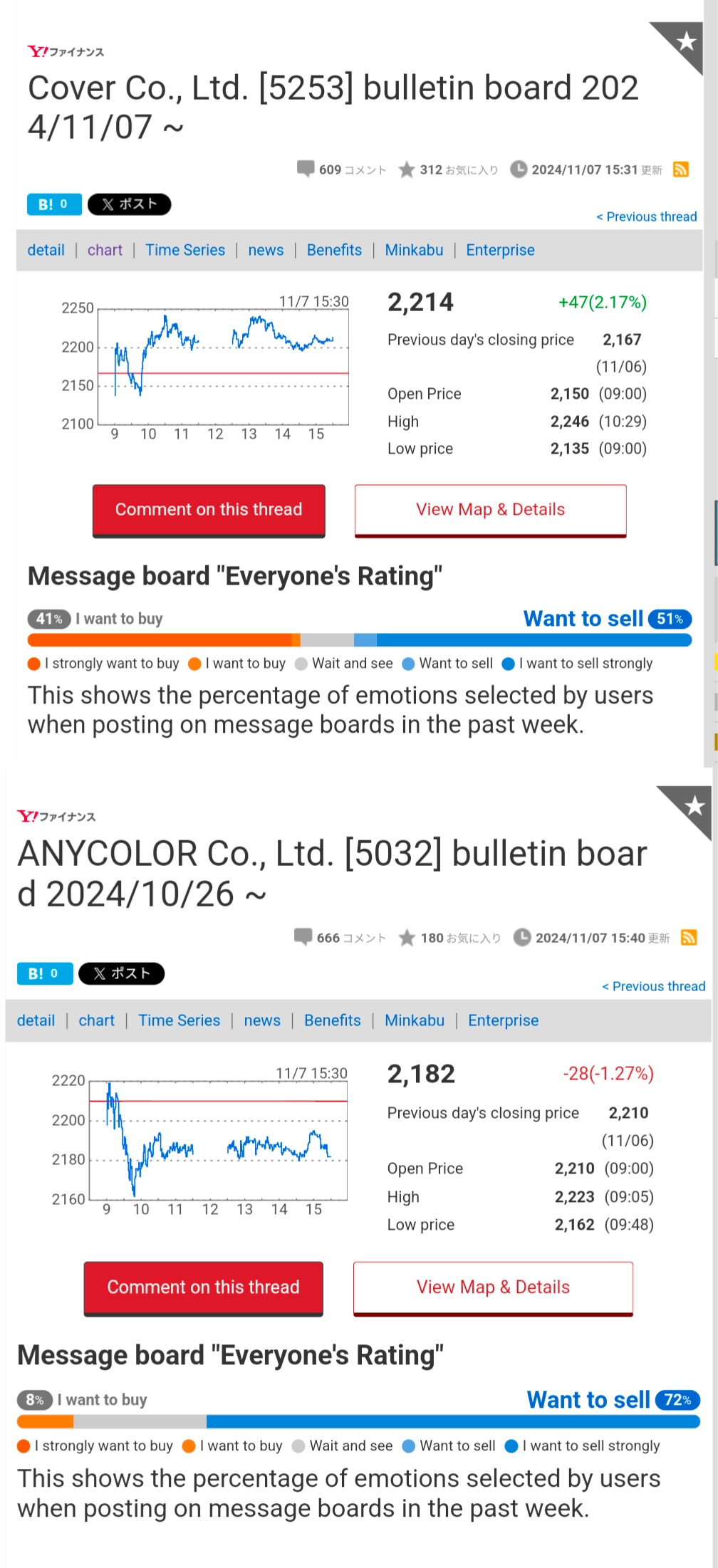The height and width of the screenshot is (1568, 718).
Task: Open the detail tab for ANYCOLOR
Action: pos(36,1020)
